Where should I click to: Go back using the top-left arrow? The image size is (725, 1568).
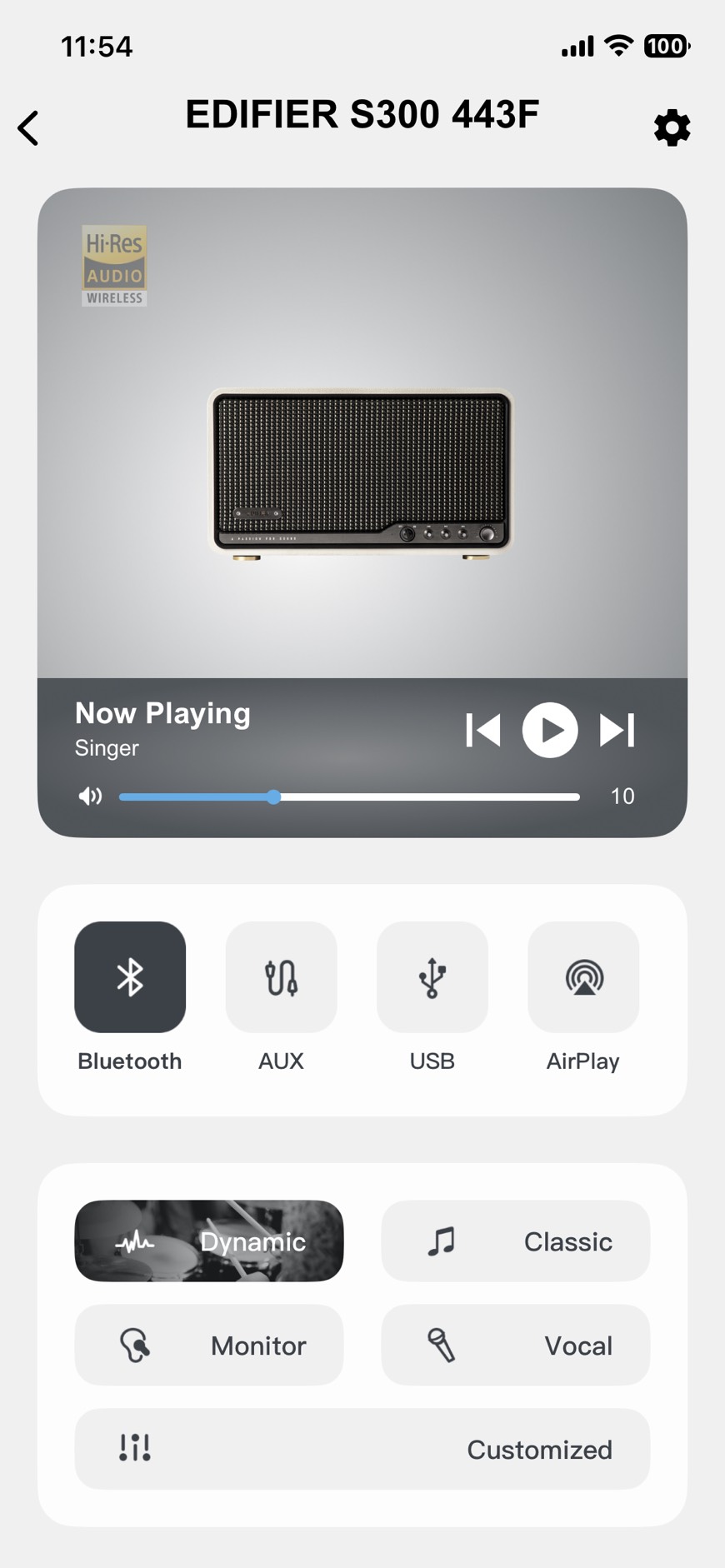click(28, 128)
